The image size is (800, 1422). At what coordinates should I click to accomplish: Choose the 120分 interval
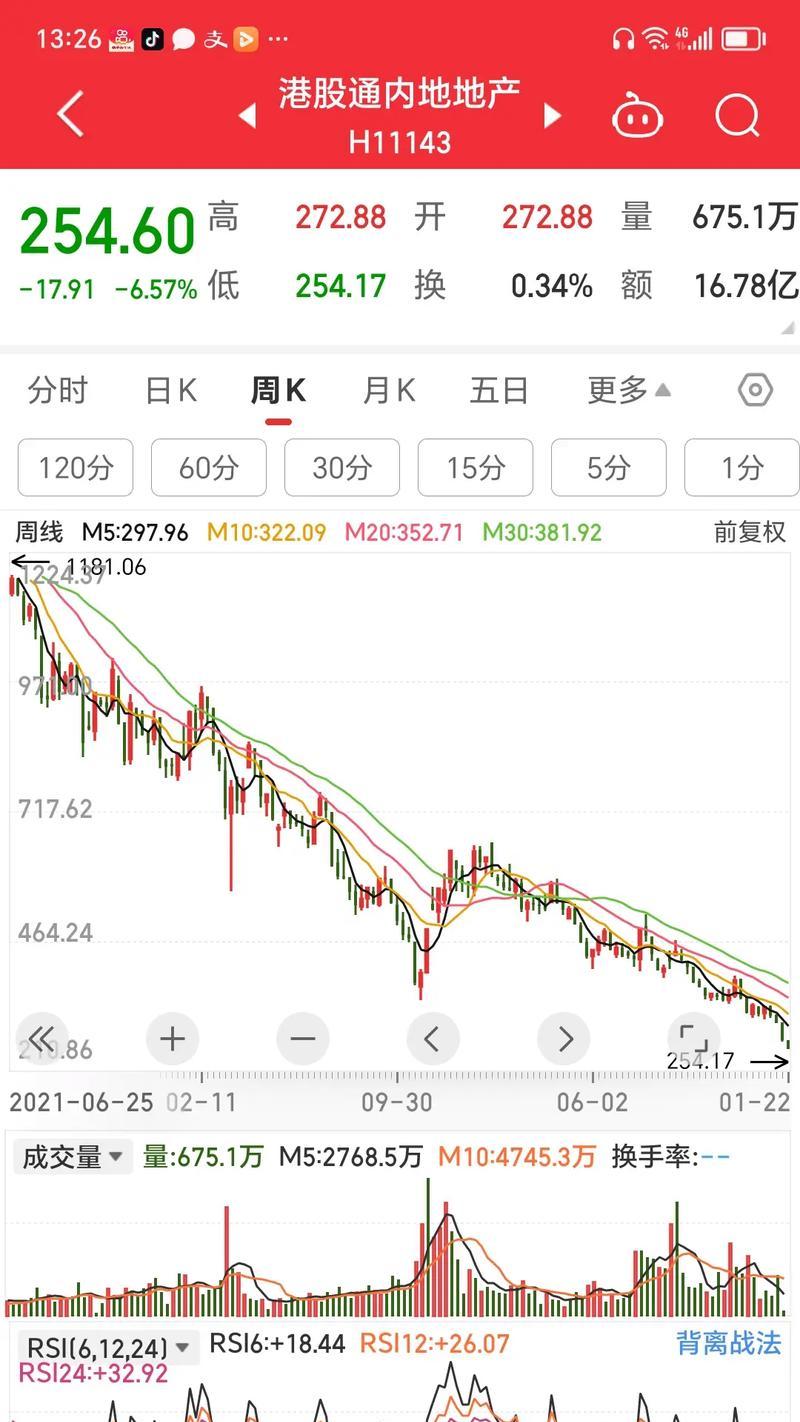[75, 467]
